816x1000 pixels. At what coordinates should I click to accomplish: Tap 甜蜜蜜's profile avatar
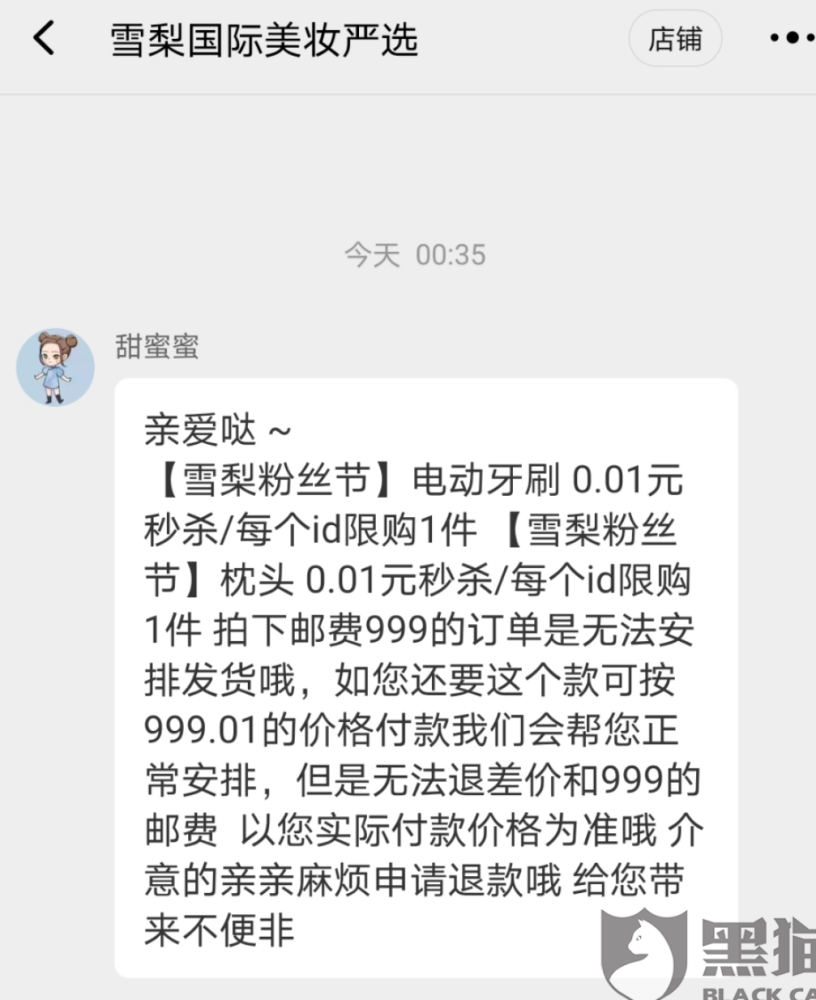(x=55, y=367)
